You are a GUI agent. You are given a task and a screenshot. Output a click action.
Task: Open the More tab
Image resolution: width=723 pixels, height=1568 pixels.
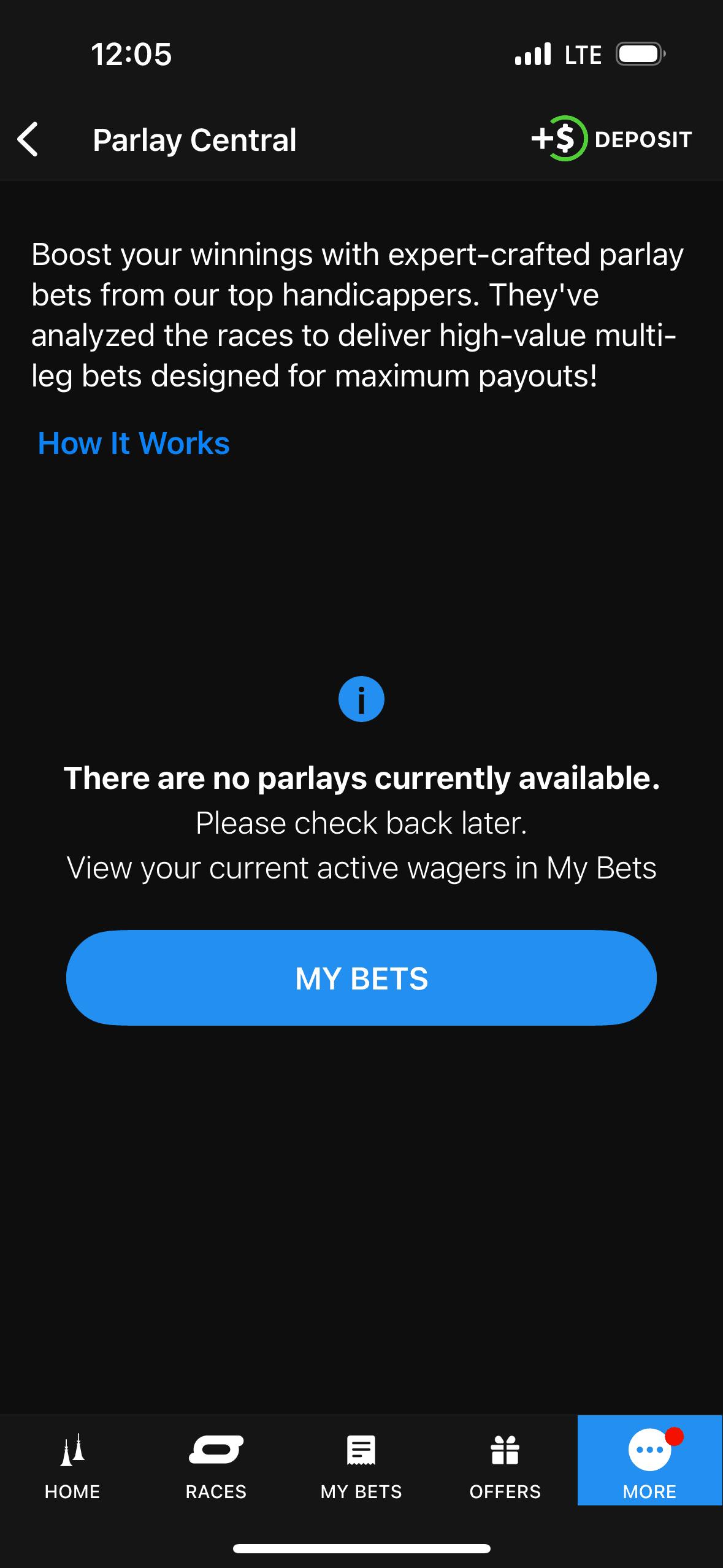tap(649, 1465)
